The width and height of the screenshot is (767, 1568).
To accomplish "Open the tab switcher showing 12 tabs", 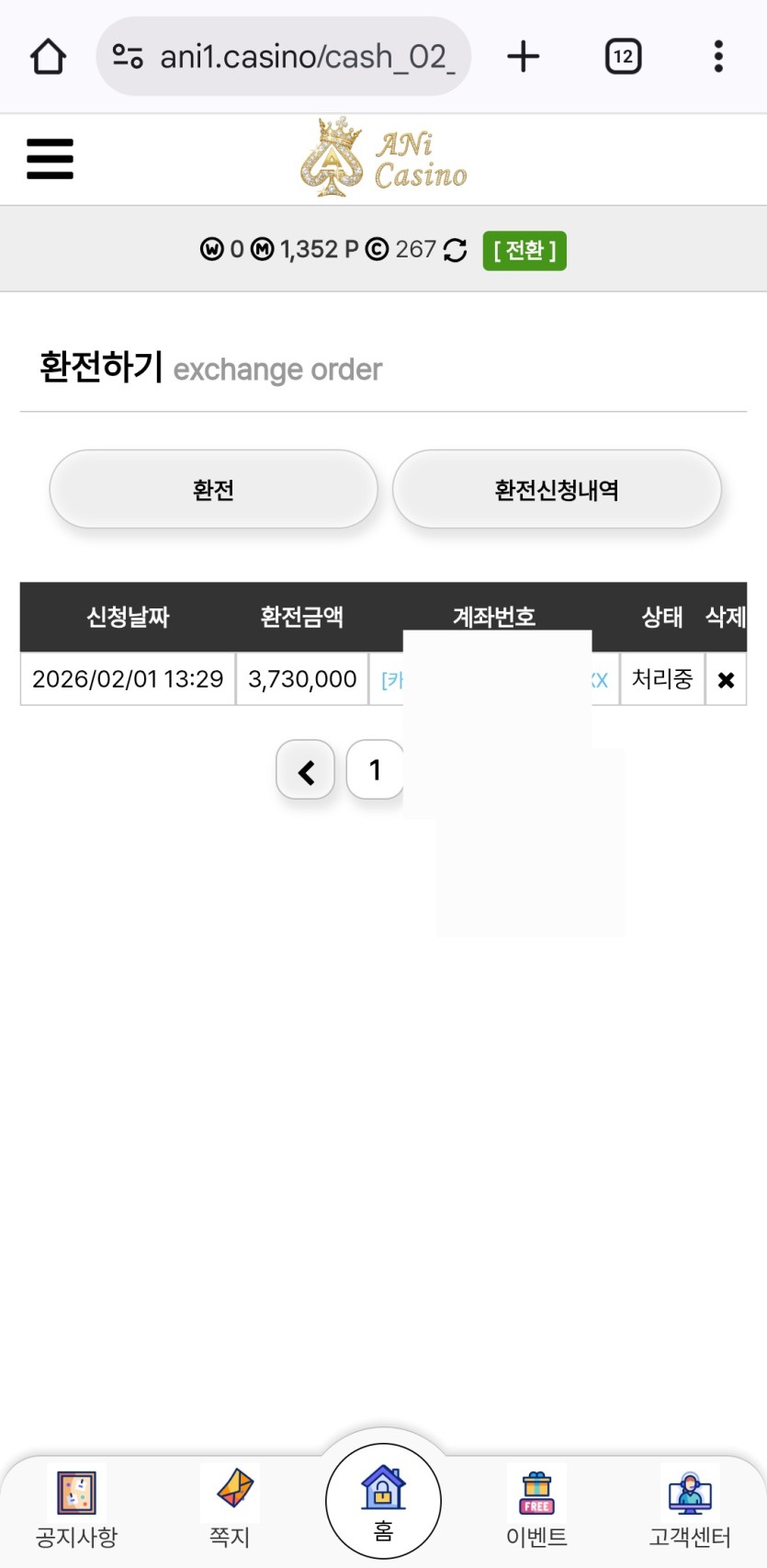I will click(x=623, y=57).
